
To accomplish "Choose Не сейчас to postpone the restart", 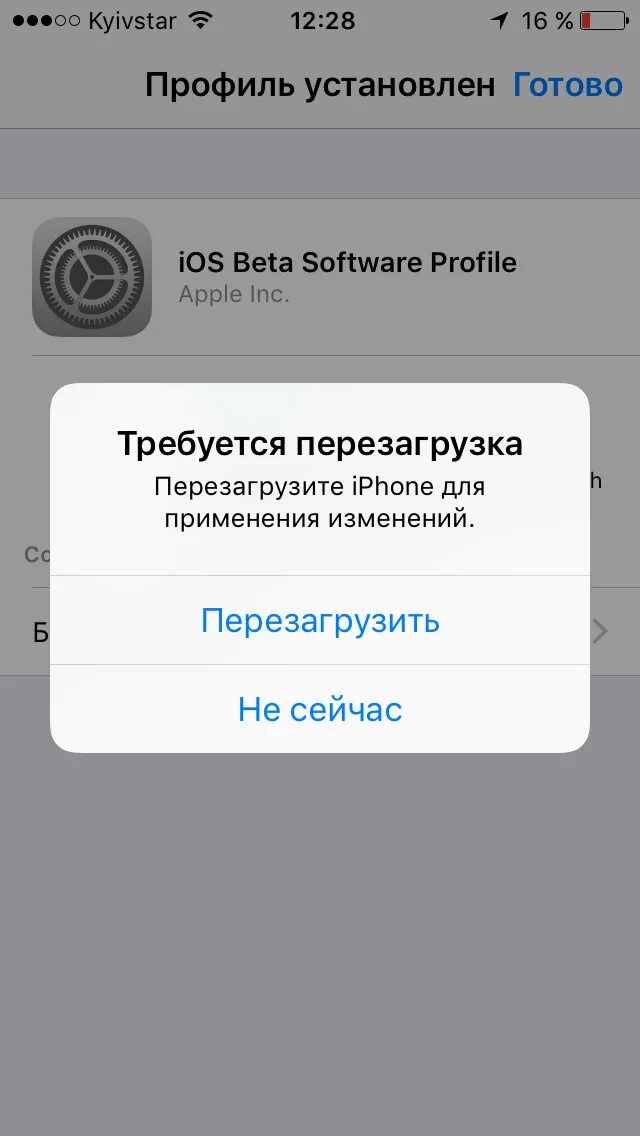I will [320, 709].
